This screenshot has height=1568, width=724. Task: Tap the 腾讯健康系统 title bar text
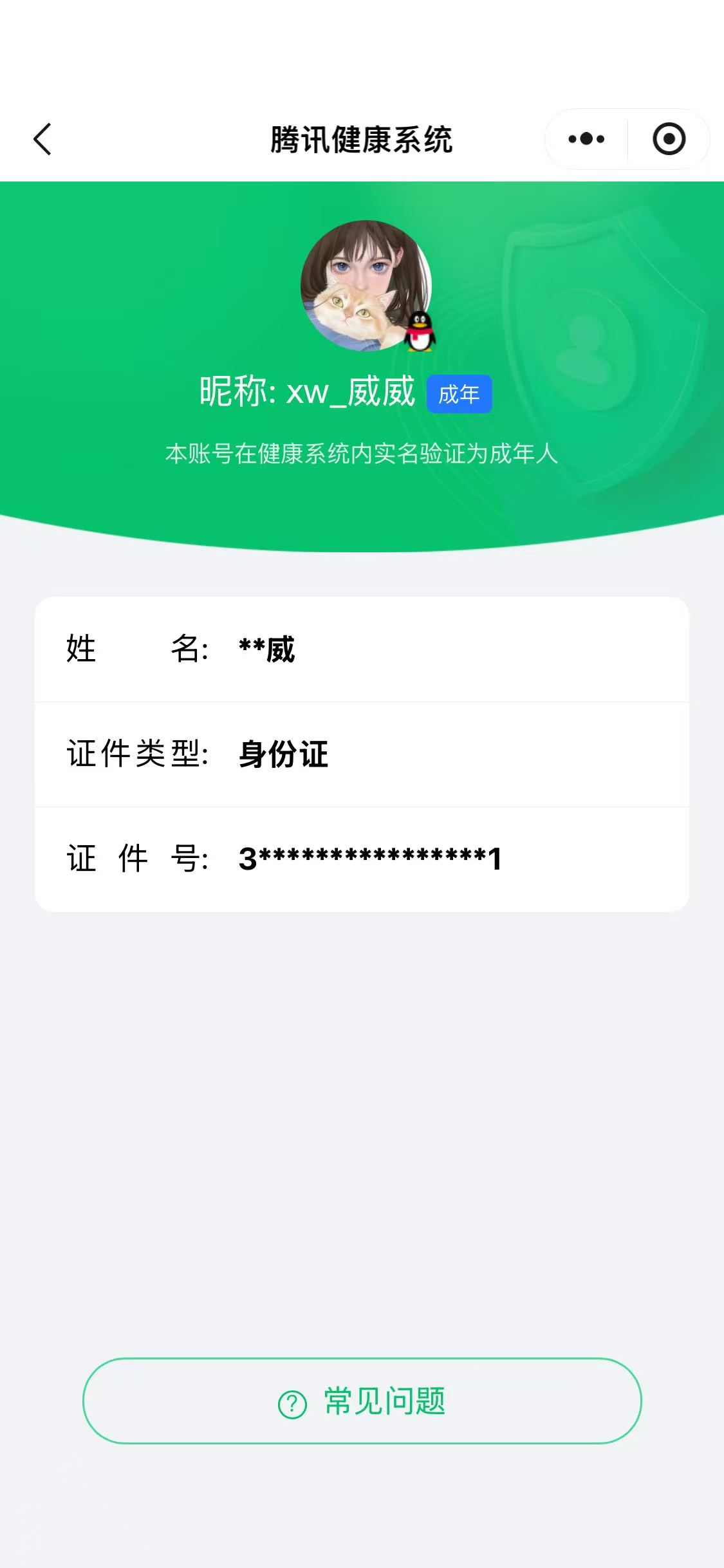(x=362, y=138)
